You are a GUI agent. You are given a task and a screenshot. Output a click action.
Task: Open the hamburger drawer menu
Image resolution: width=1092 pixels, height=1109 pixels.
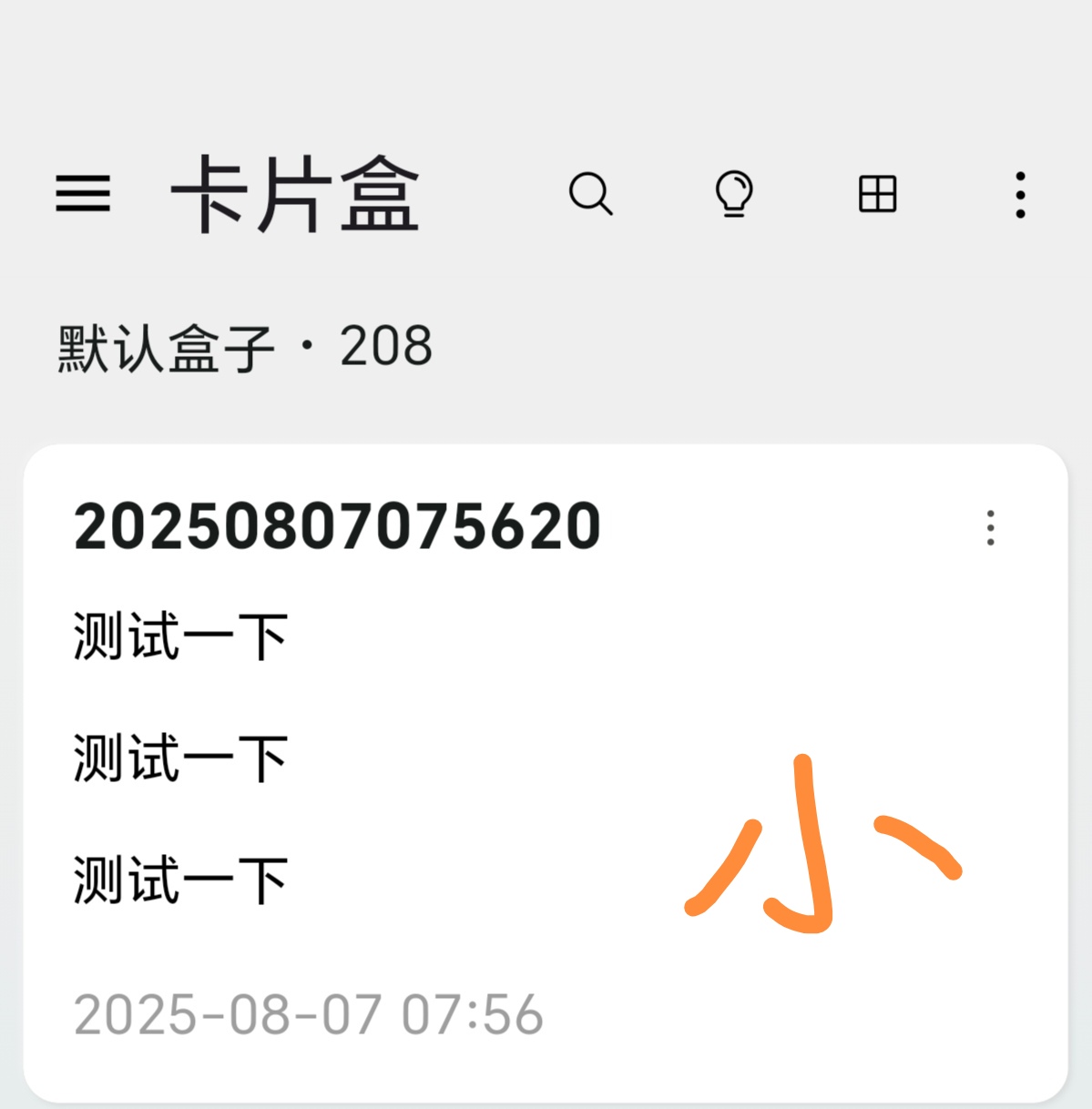pyautogui.click(x=83, y=194)
